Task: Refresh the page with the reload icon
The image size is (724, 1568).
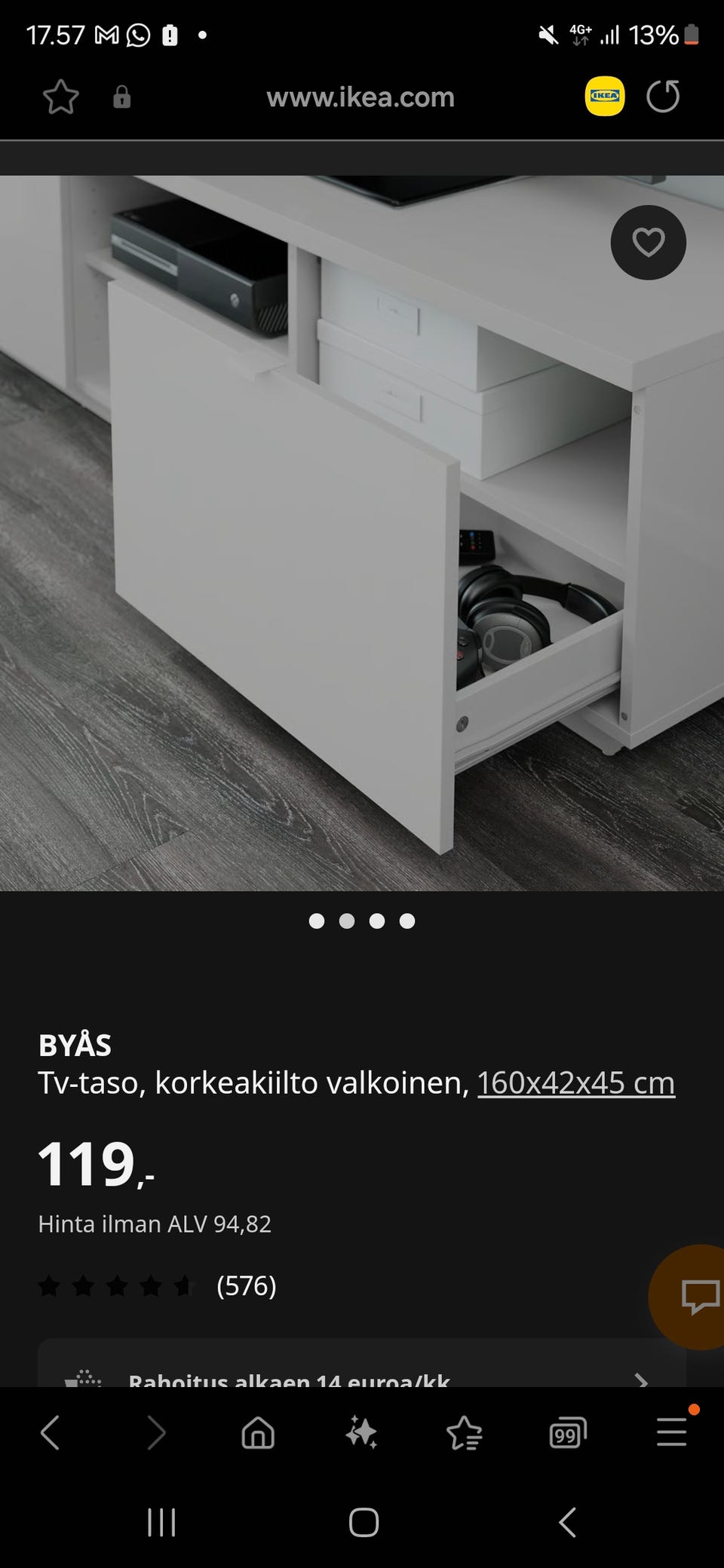Action: click(x=663, y=96)
